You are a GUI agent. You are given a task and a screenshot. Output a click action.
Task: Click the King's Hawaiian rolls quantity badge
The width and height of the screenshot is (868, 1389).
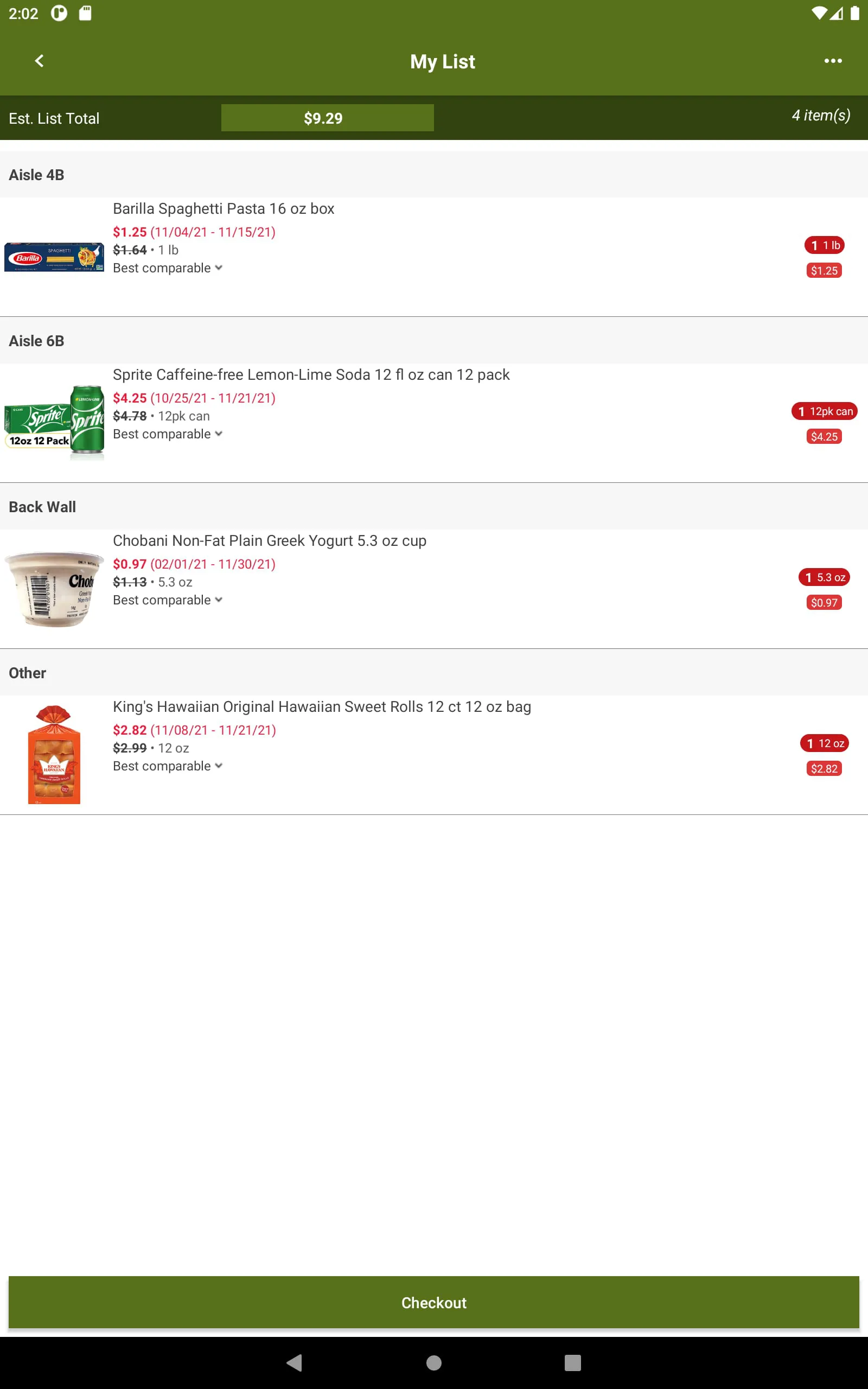click(824, 743)
